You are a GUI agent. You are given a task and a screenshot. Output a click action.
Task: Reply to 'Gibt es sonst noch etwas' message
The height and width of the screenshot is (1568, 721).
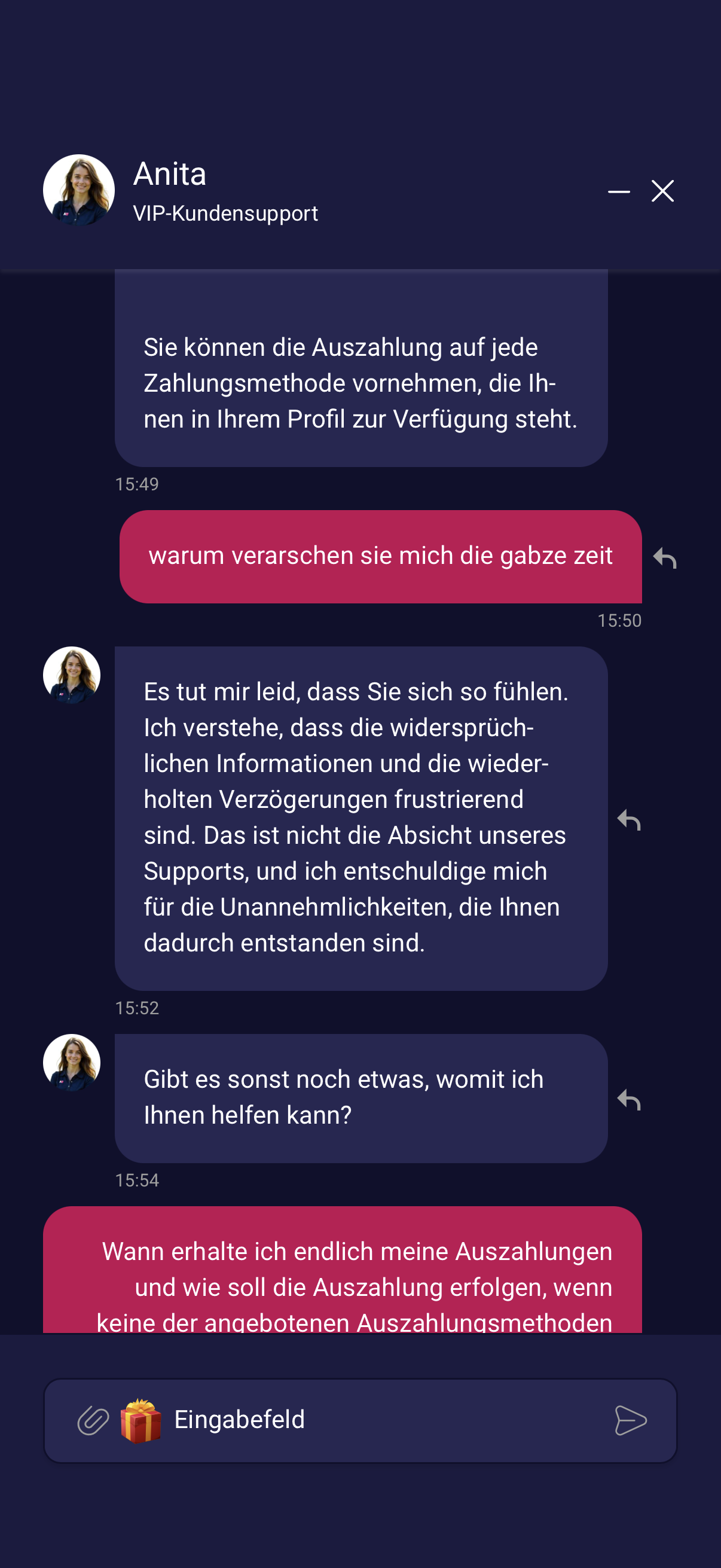[x=629, y=1099]
